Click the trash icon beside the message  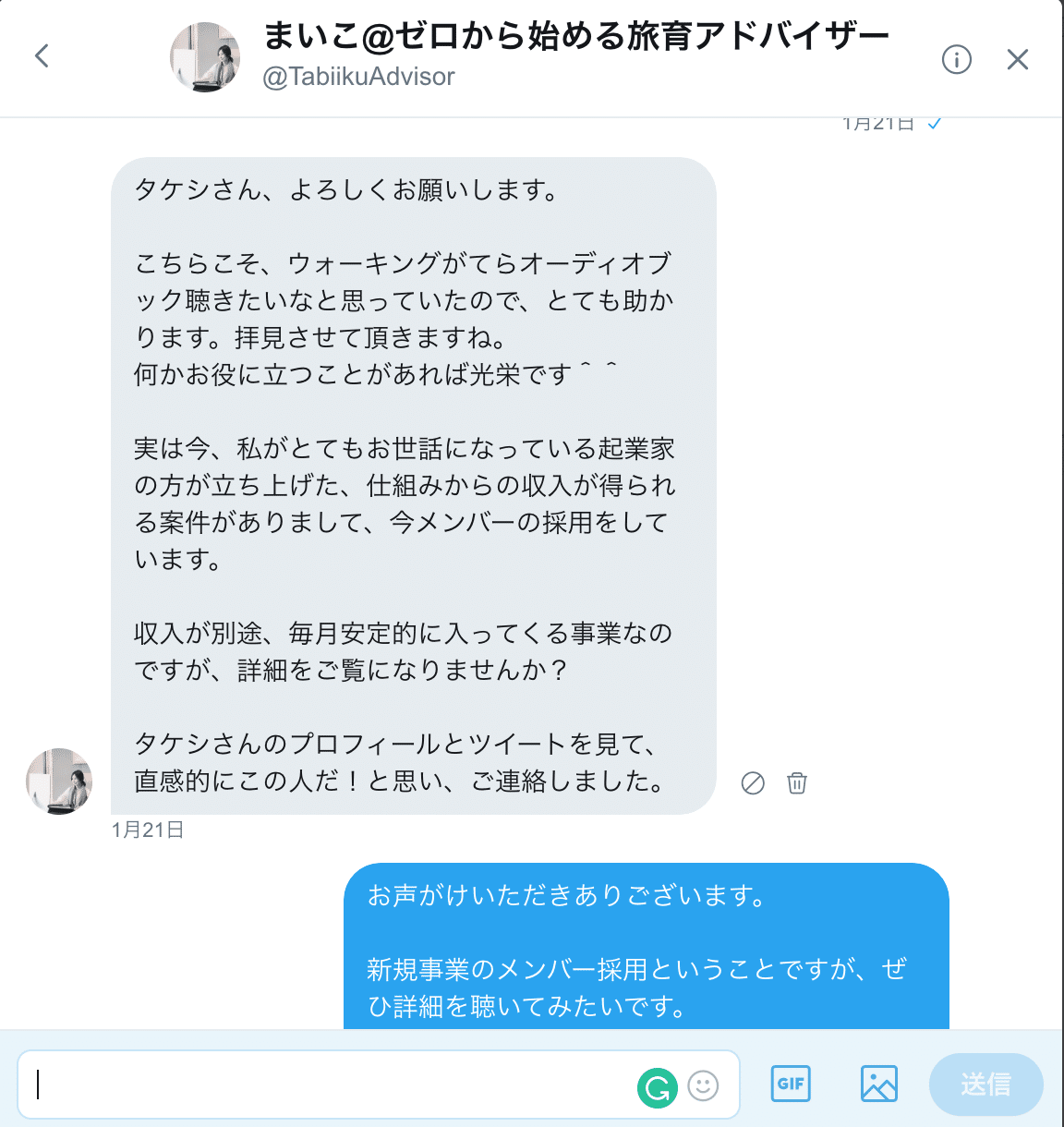[796, 783]
